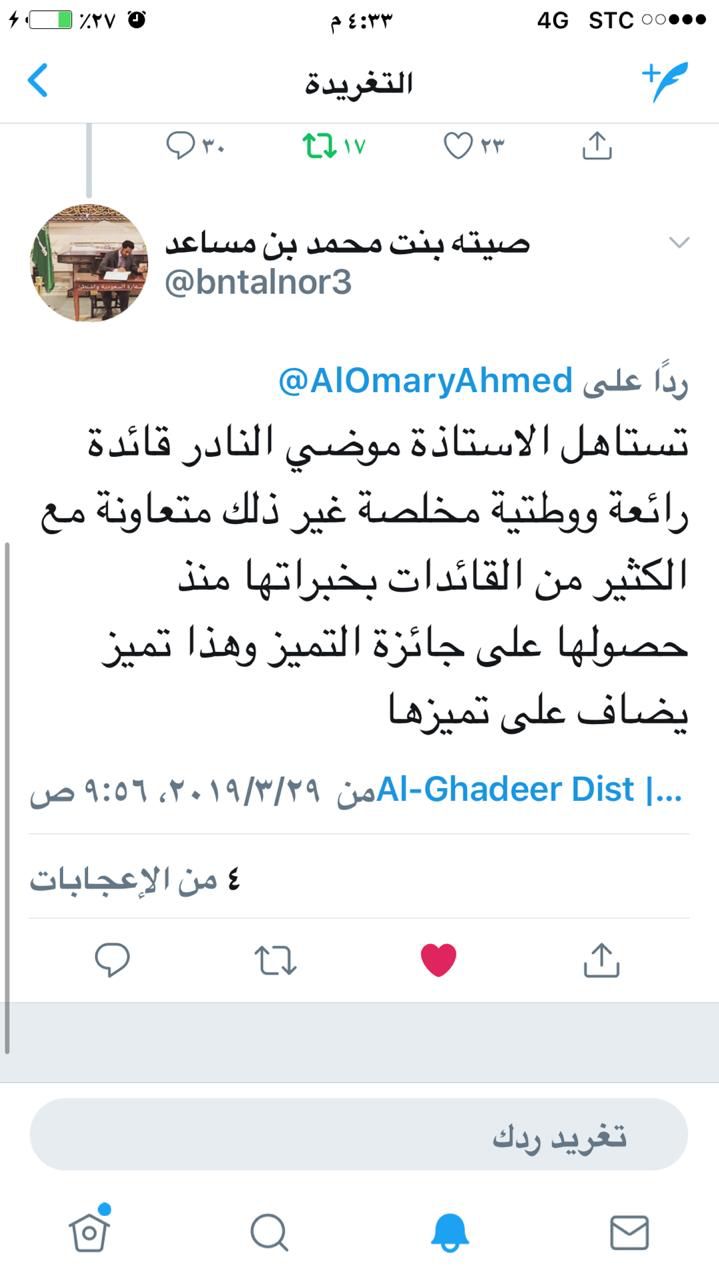The width and height of the screenshot is (719, 1280).
Task: Open the @AlOmaryAhmed mention link
Action: (424, 381)
